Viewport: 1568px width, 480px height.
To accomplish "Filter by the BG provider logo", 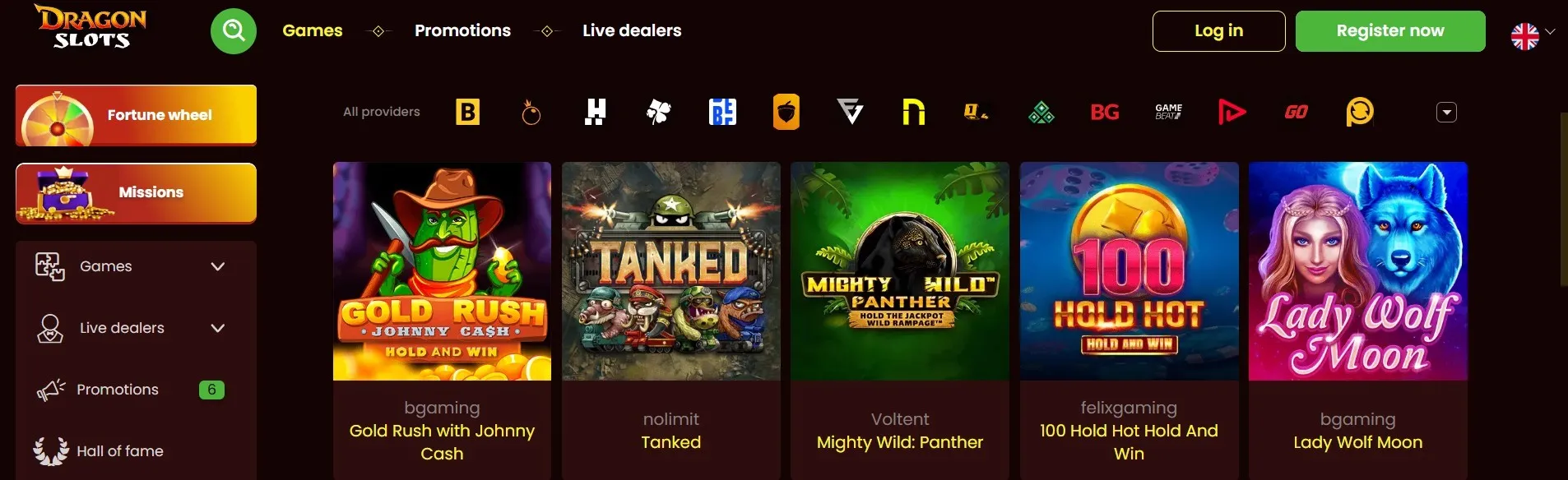I will click(1104, 112).
